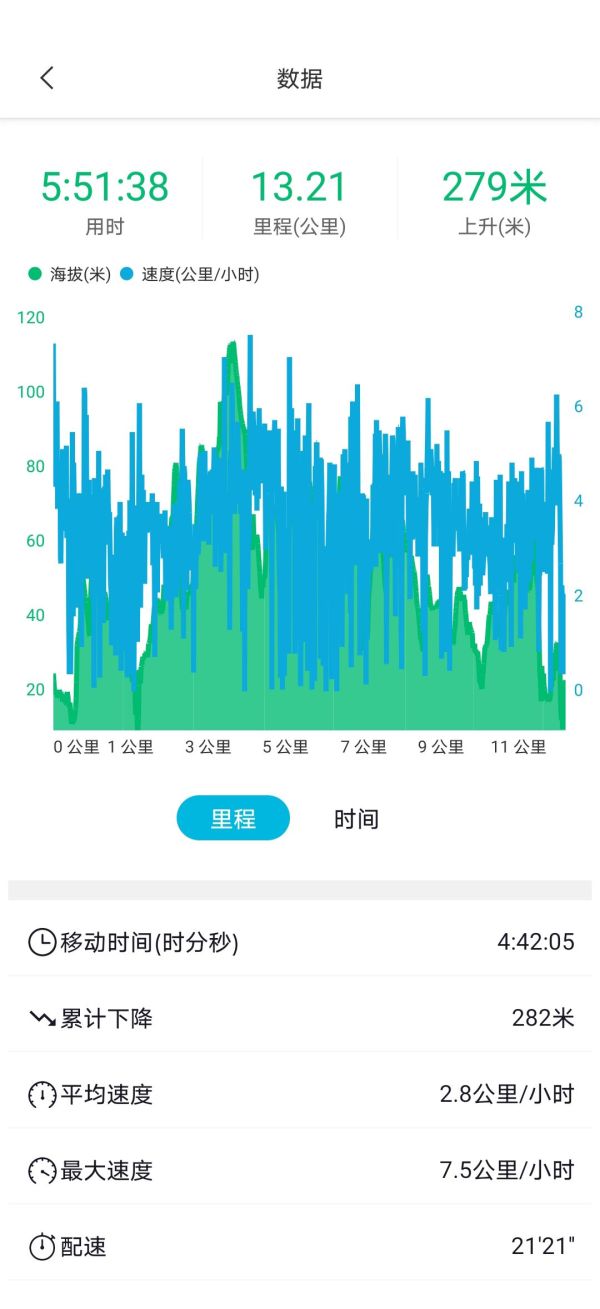The height and width of the screenshot is (1309, 600).
Task: Select the 里程 chart tab
Action: 233,819
